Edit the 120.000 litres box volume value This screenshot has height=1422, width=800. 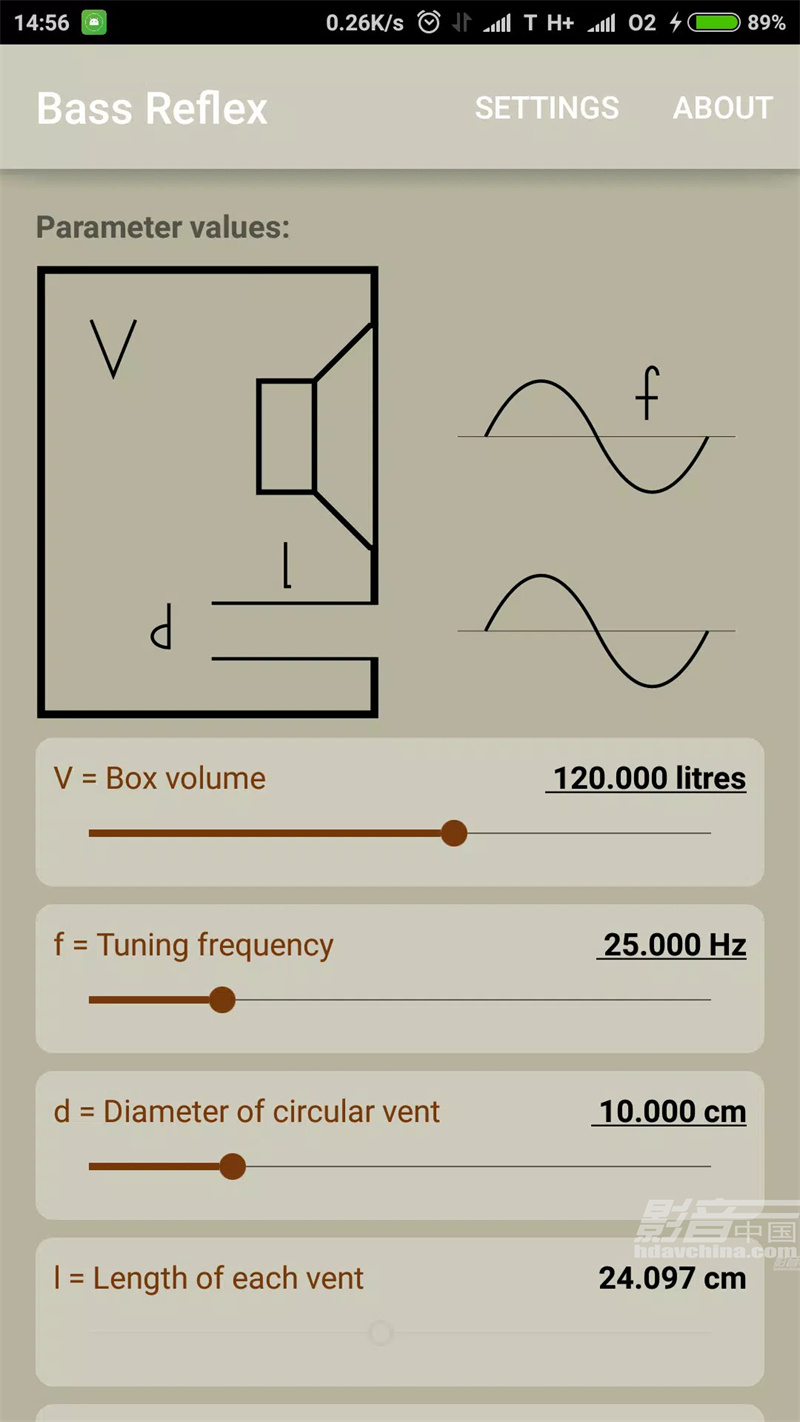(x=648, y=778)
